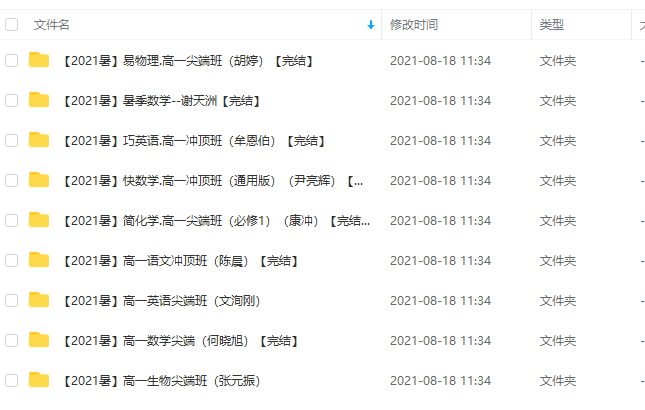Sort the list by 类型 column
The width and height of the screenshot is (645, 410).
[x=551, y=24]
